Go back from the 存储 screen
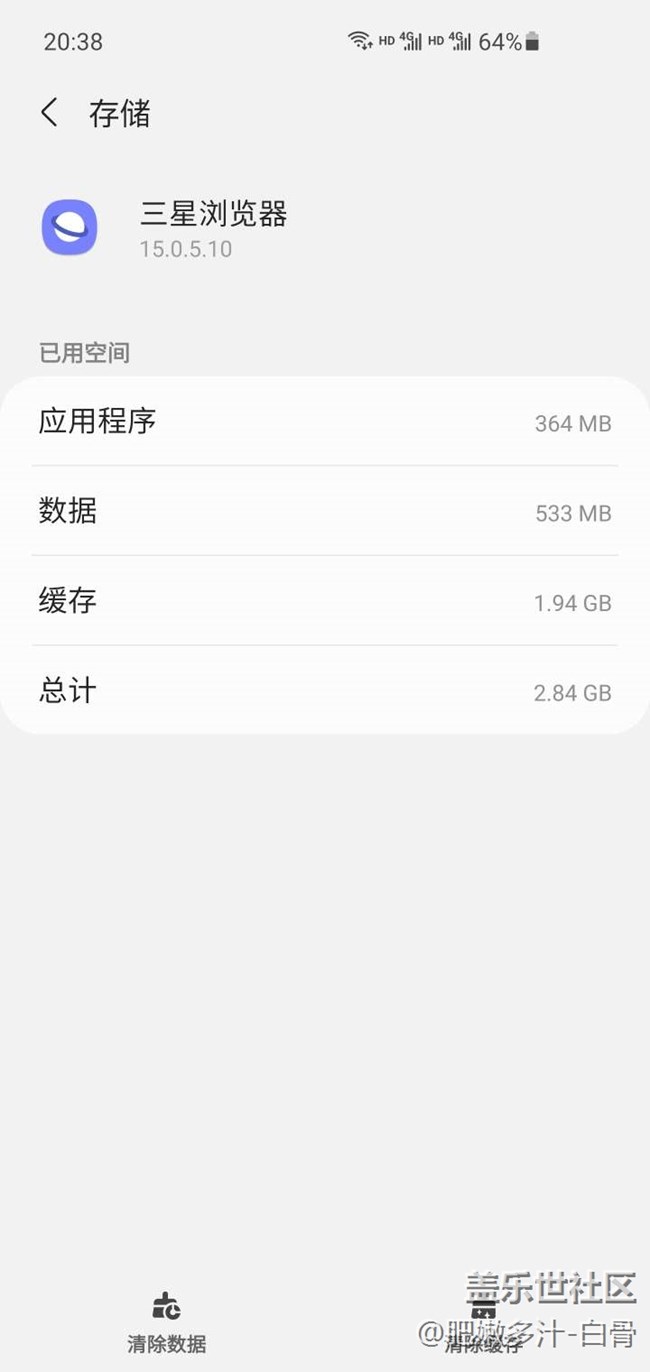This screenshot has width=650, height=1372. point(50,113)
